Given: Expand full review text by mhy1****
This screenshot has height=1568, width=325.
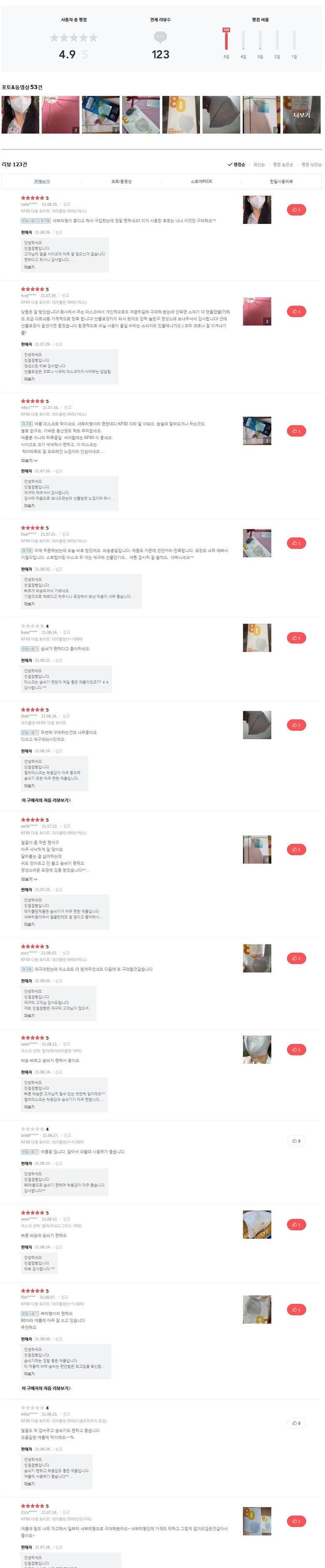Looking at the screenshot, I should click(x=29, y=460).
